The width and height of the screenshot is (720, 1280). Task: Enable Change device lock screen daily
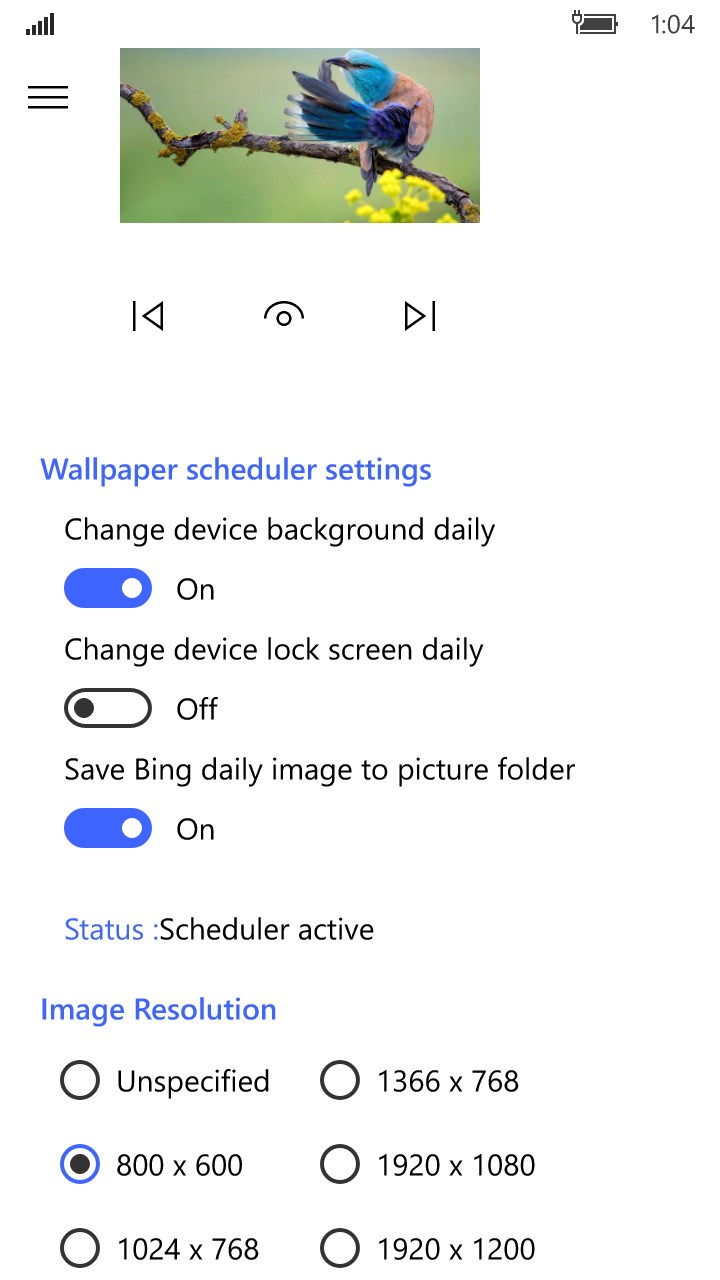click(108, 709)
